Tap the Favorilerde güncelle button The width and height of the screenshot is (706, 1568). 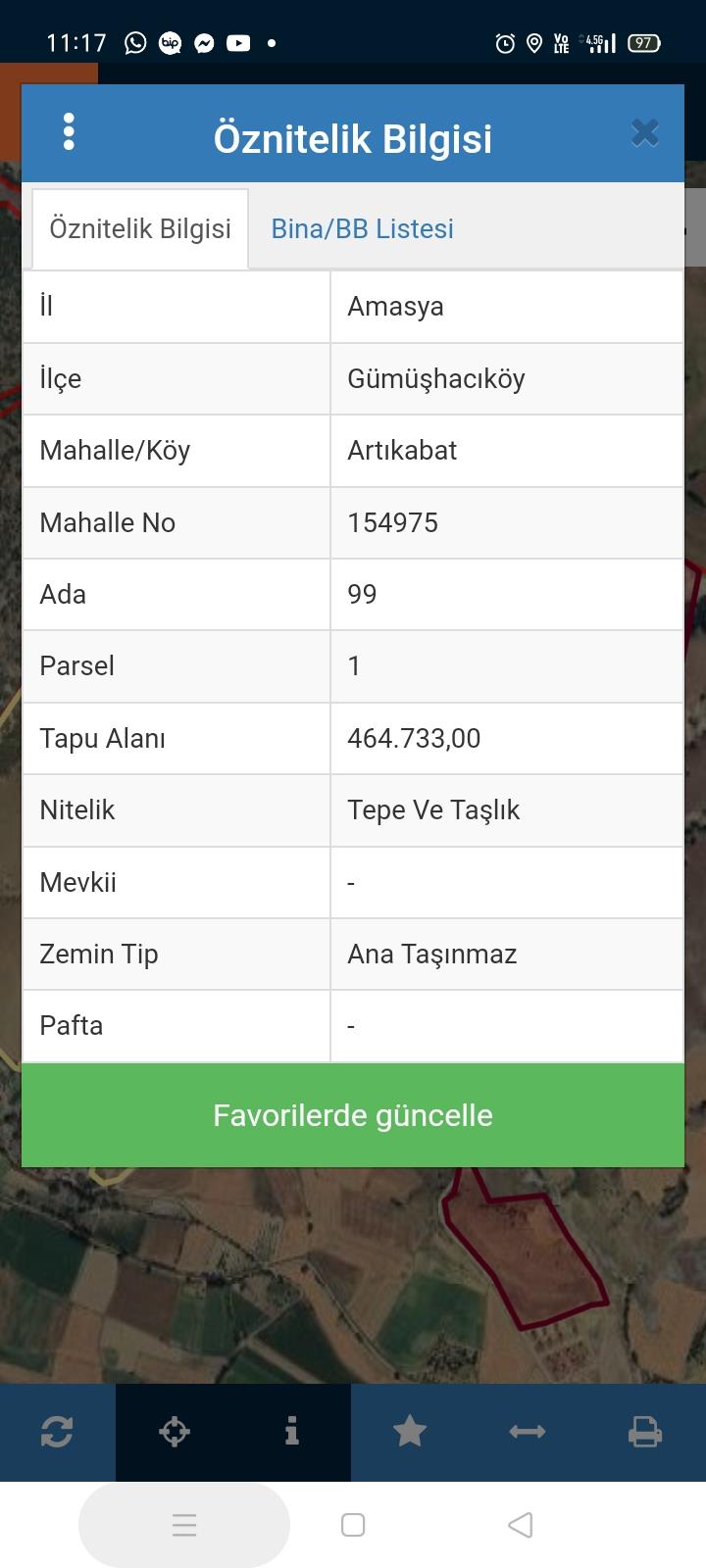pyautogui.click(x=353, y=1115)
